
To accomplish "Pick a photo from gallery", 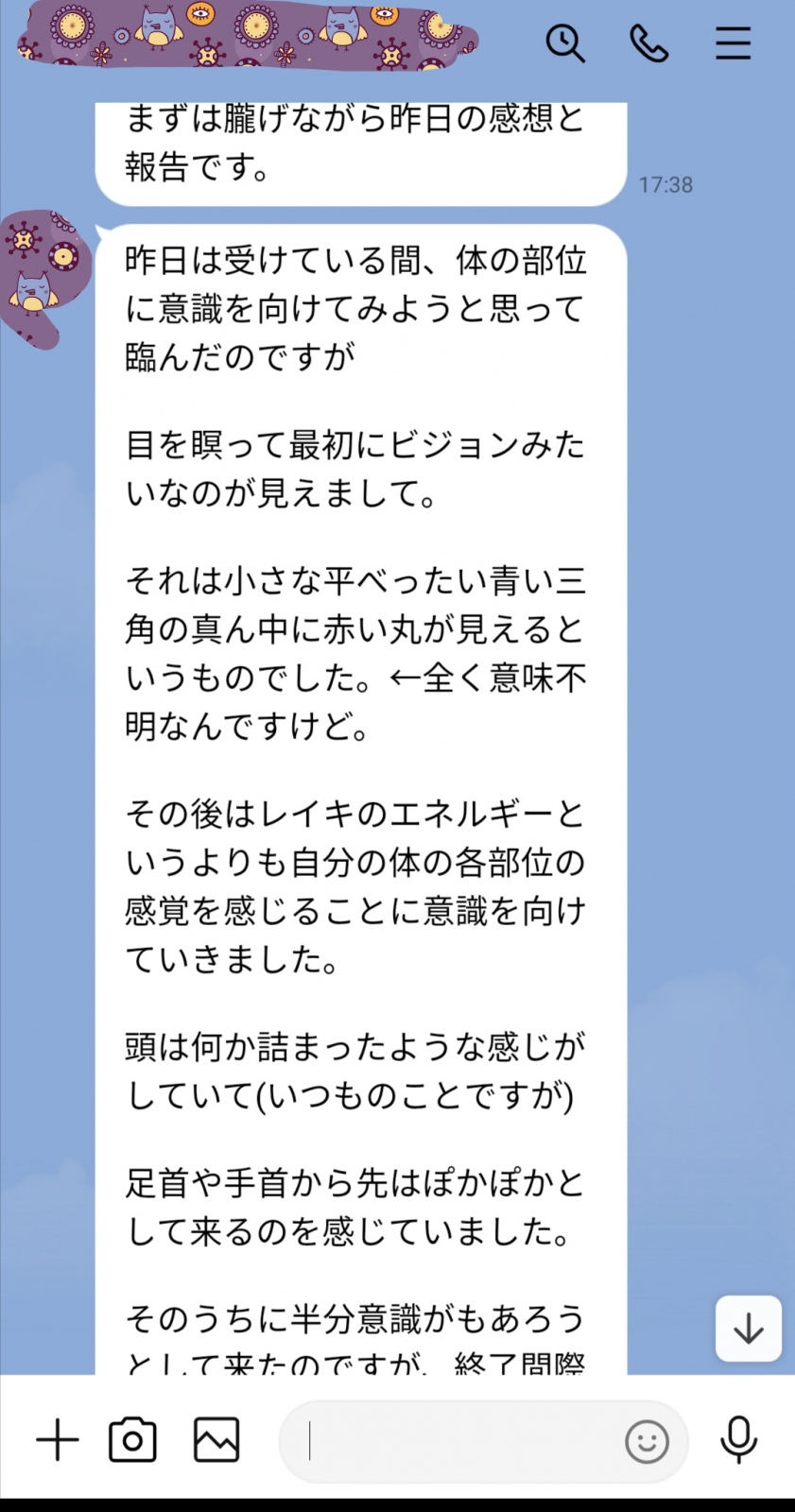I will (x=216, y=1441).
